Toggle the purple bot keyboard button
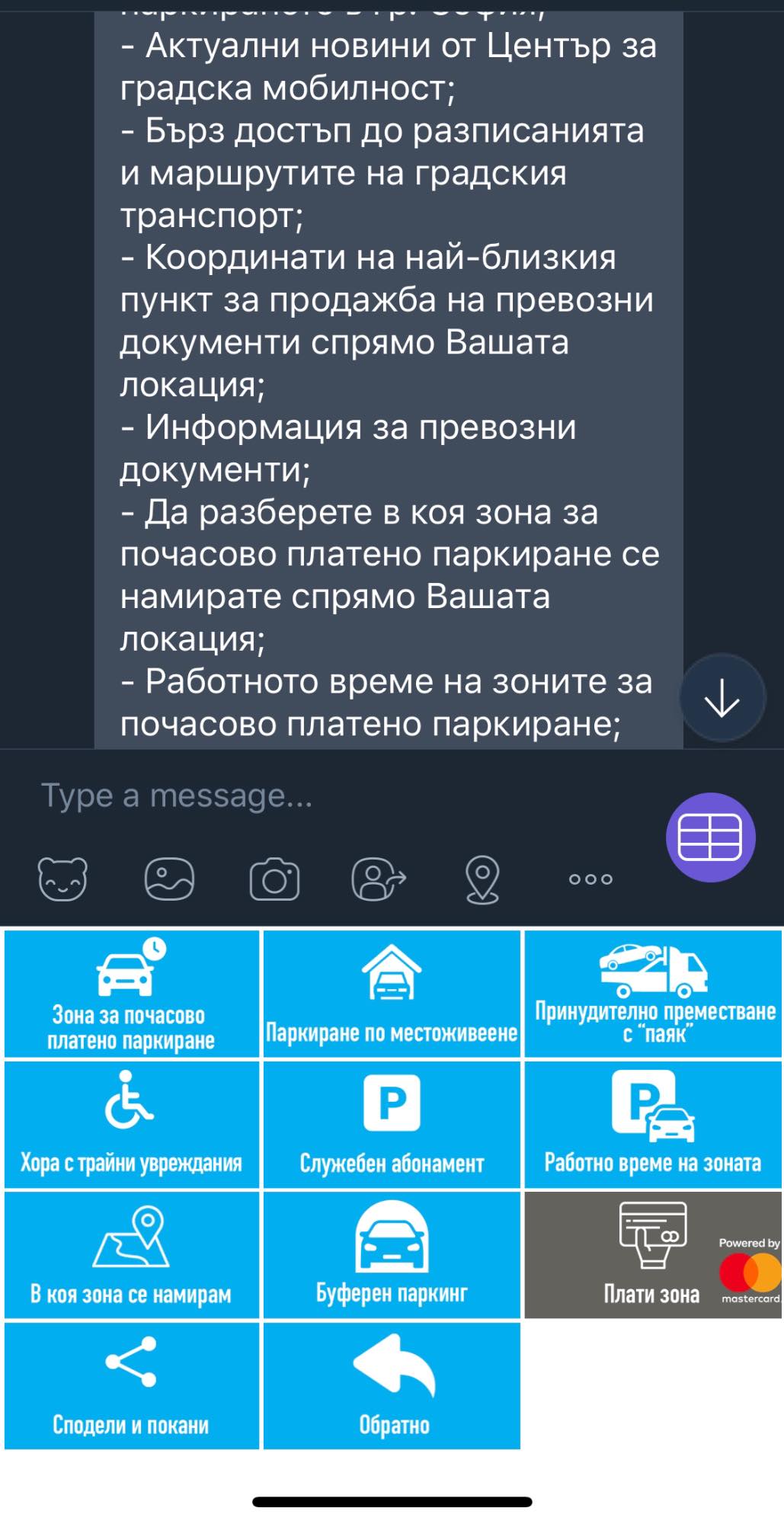784x1524 pixels. click(710, 837)
